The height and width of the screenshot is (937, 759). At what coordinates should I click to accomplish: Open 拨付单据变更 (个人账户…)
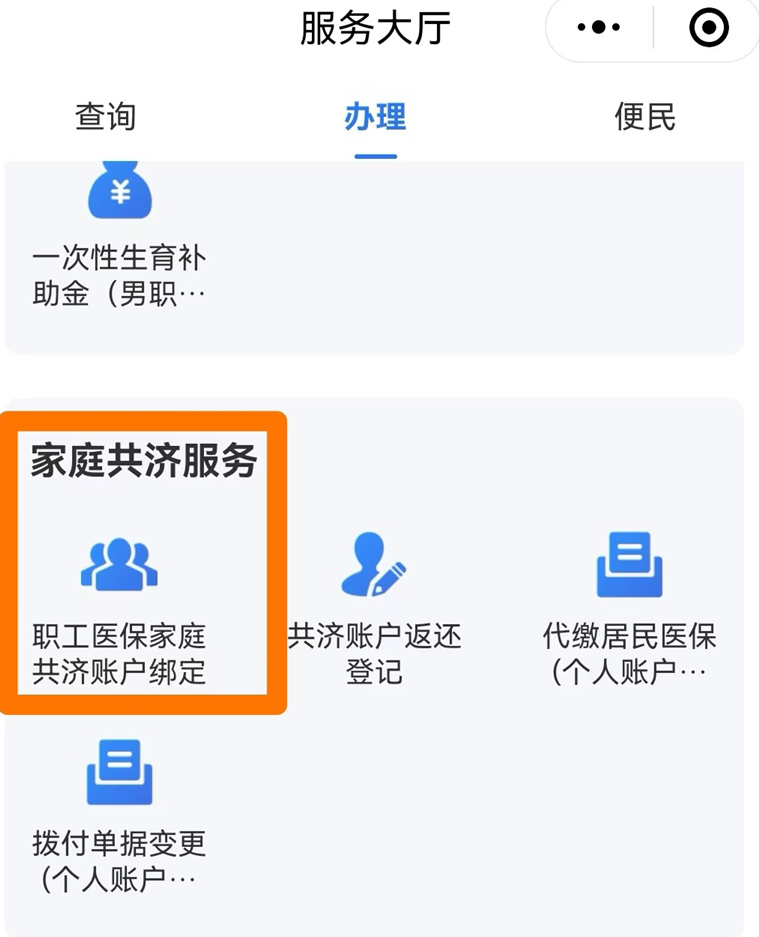coord(119,815)
